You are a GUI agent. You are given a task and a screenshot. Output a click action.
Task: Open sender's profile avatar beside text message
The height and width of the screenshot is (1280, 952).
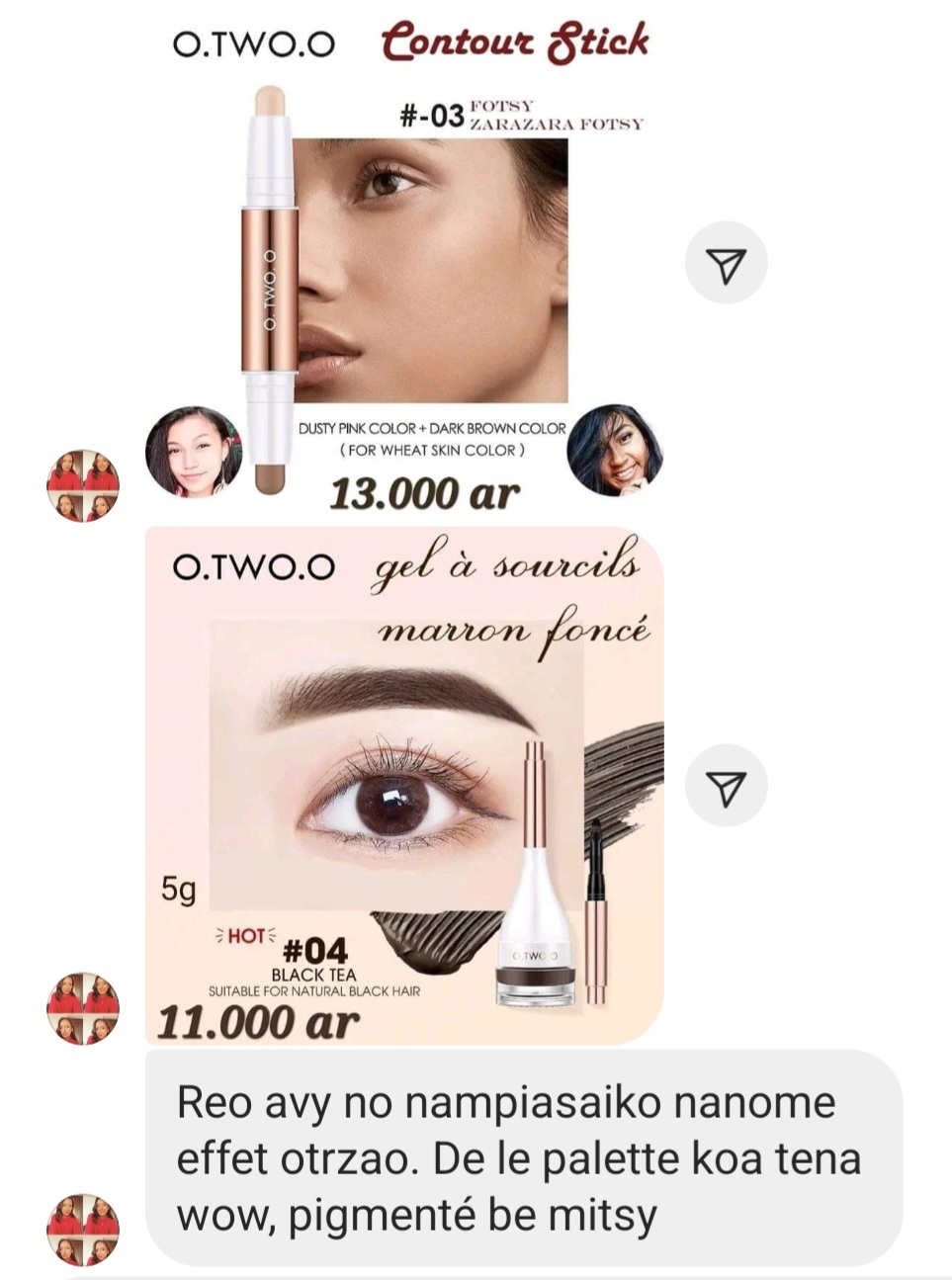point(83,1229)
